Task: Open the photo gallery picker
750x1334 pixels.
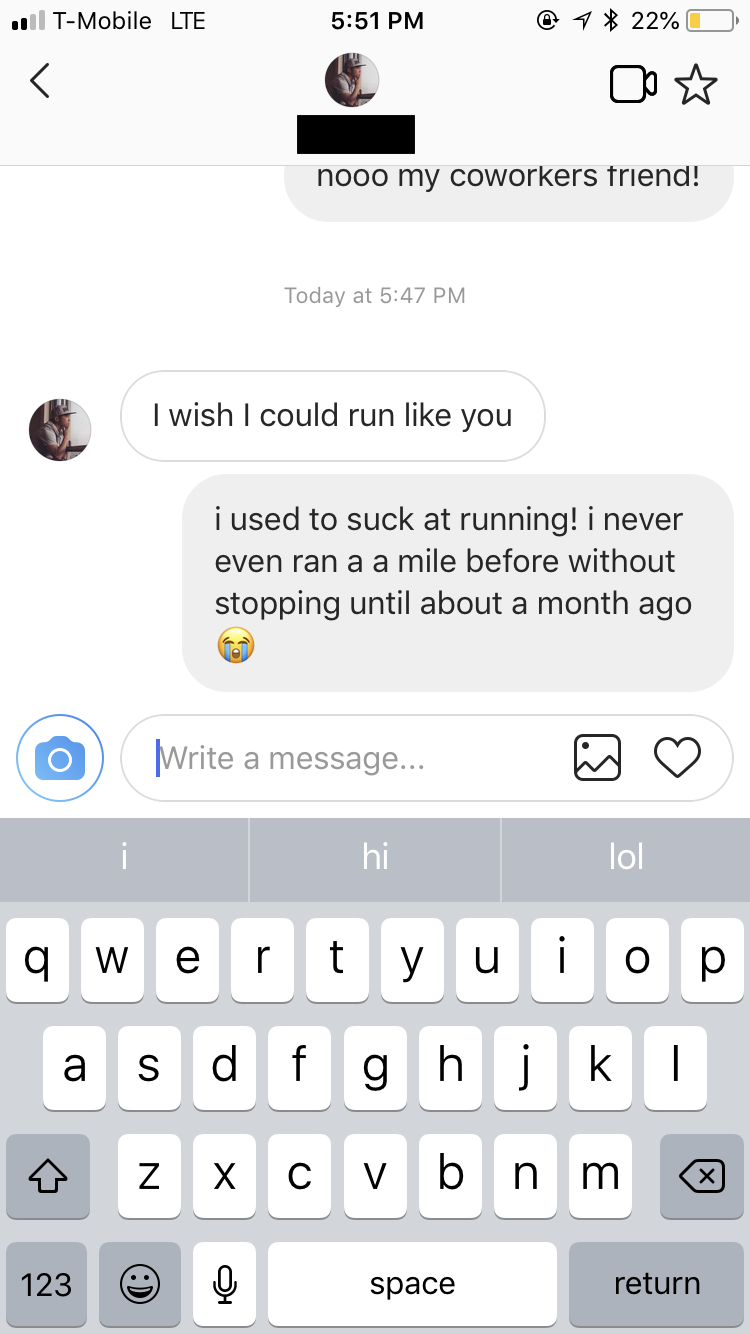Action: coord(597,758)
